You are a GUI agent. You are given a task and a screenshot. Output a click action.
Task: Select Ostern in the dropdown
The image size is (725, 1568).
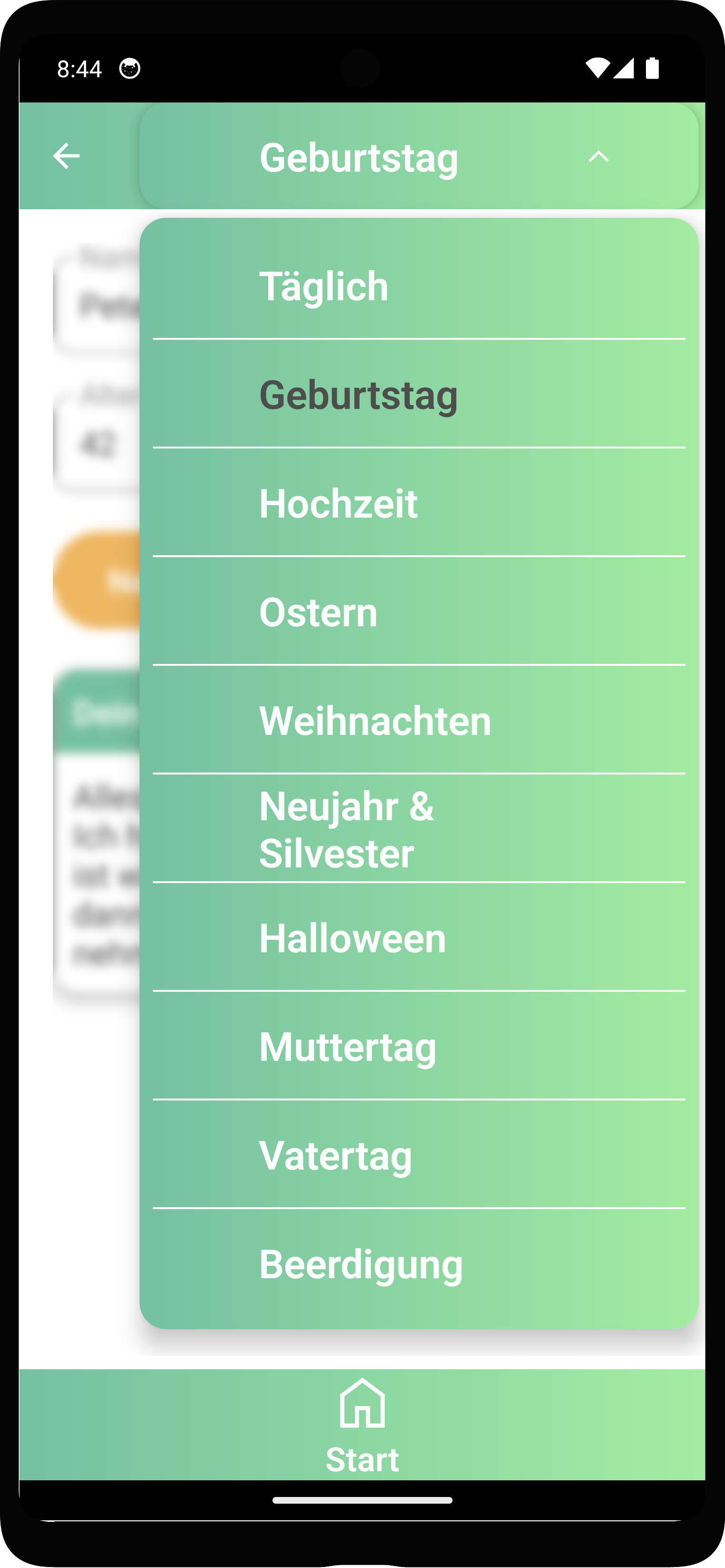point(418,612)
